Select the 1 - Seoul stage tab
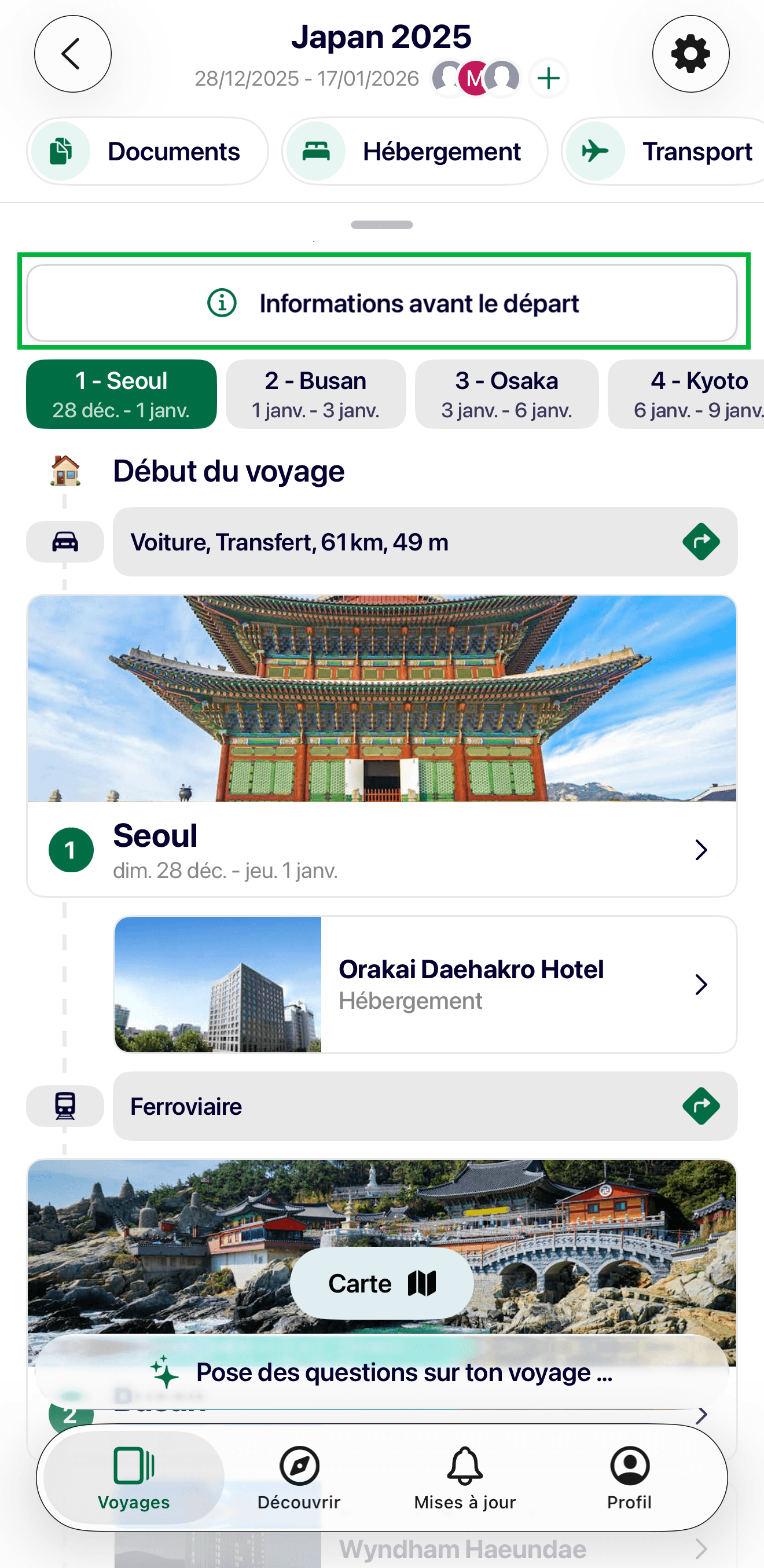 121,394
